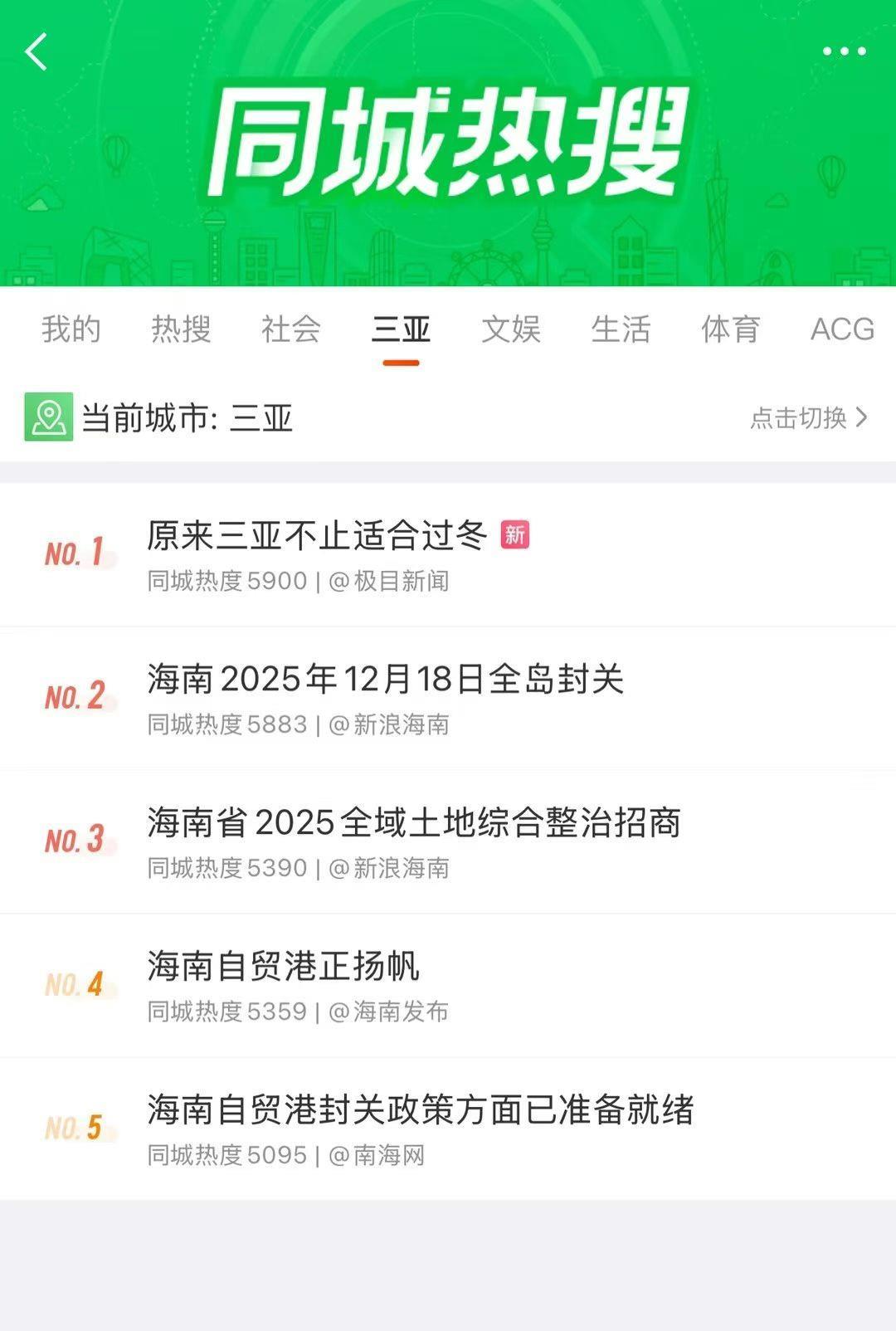
Task: Select the 社会 tab
Action: tap(291, 329)
